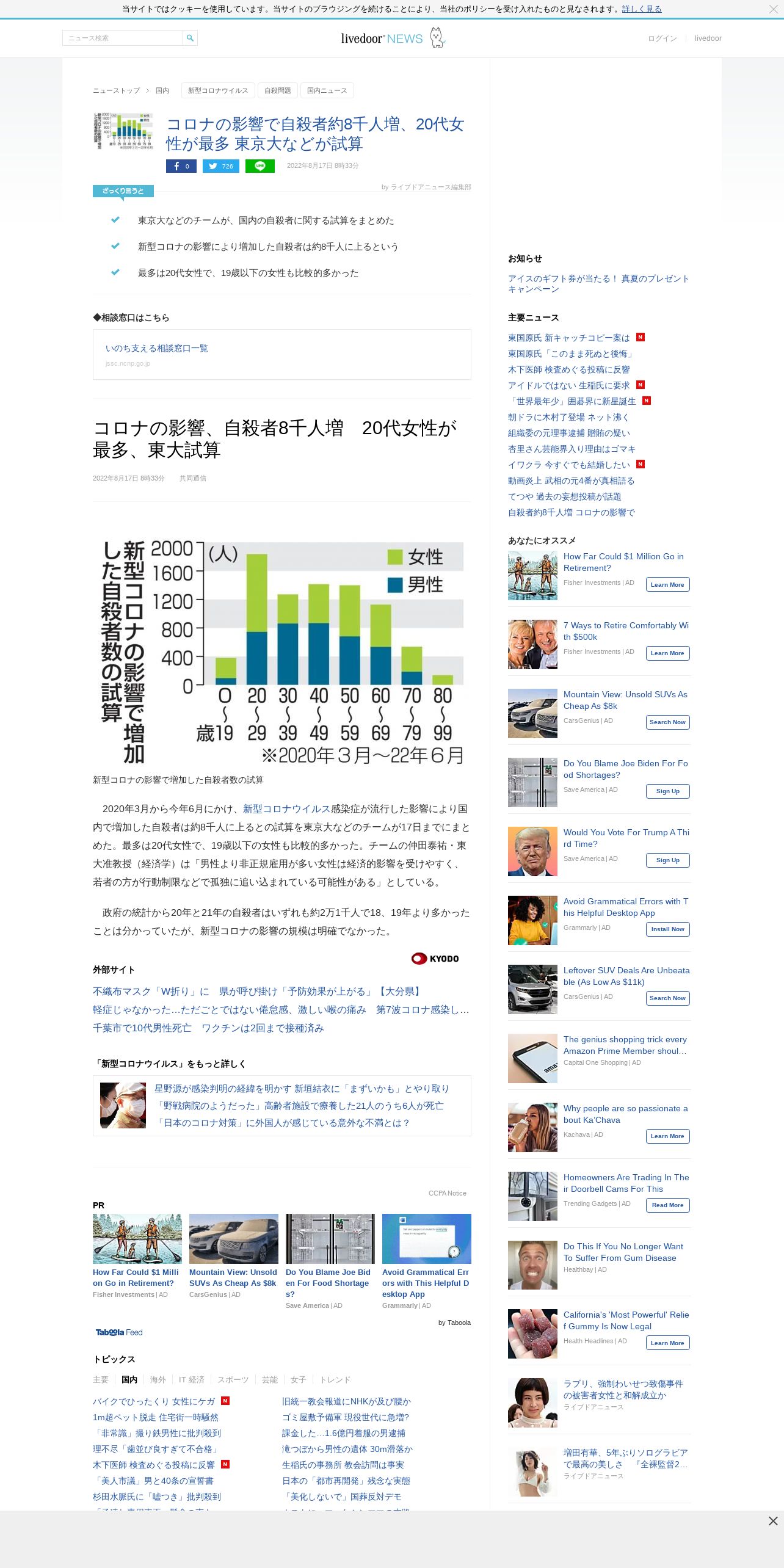Select the 自殺問題 tag chip

tap(277, 90)
